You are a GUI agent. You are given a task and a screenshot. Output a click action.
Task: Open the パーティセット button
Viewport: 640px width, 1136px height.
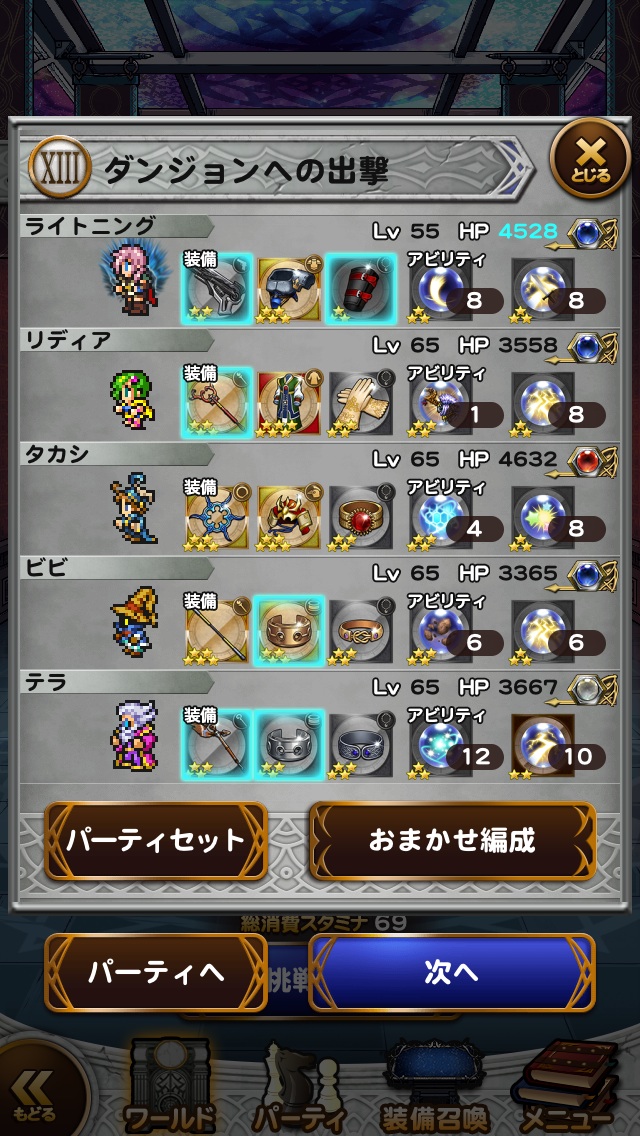coord(156,841)
